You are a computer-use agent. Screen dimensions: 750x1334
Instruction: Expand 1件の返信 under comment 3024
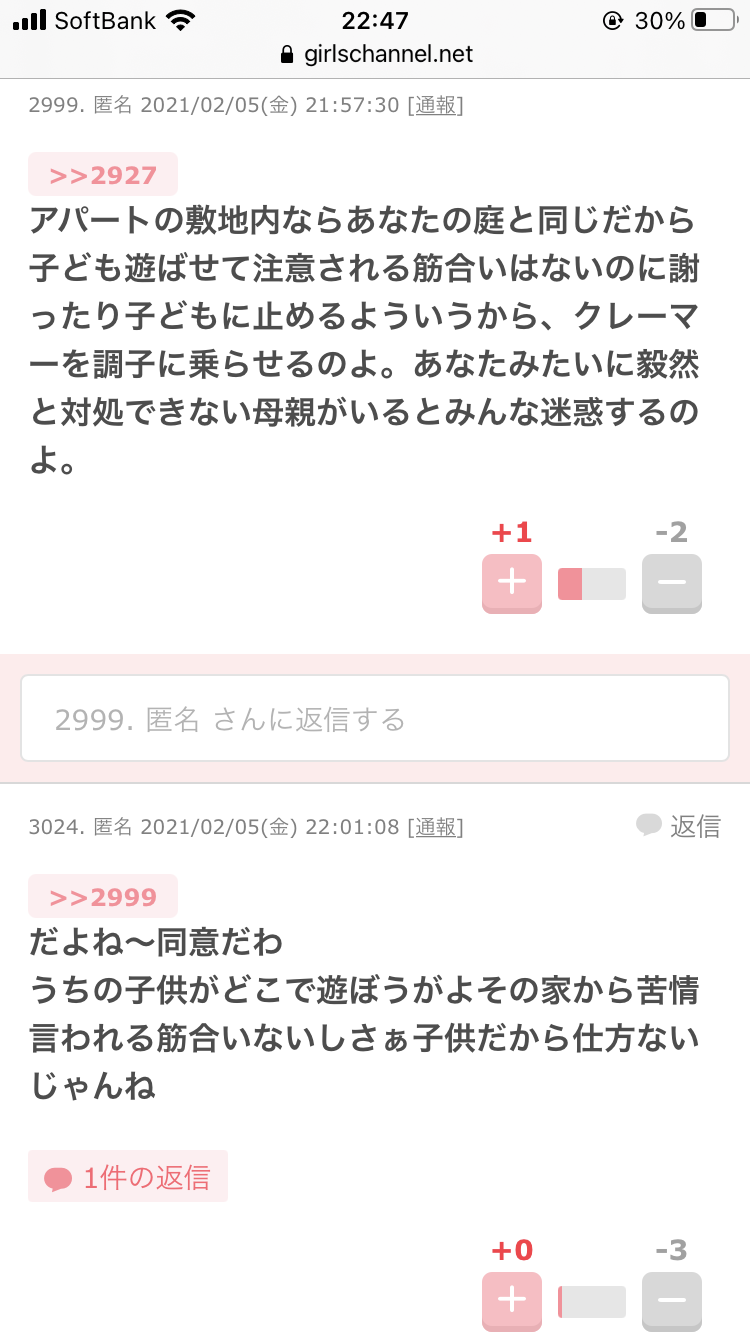click(128, 1177)
